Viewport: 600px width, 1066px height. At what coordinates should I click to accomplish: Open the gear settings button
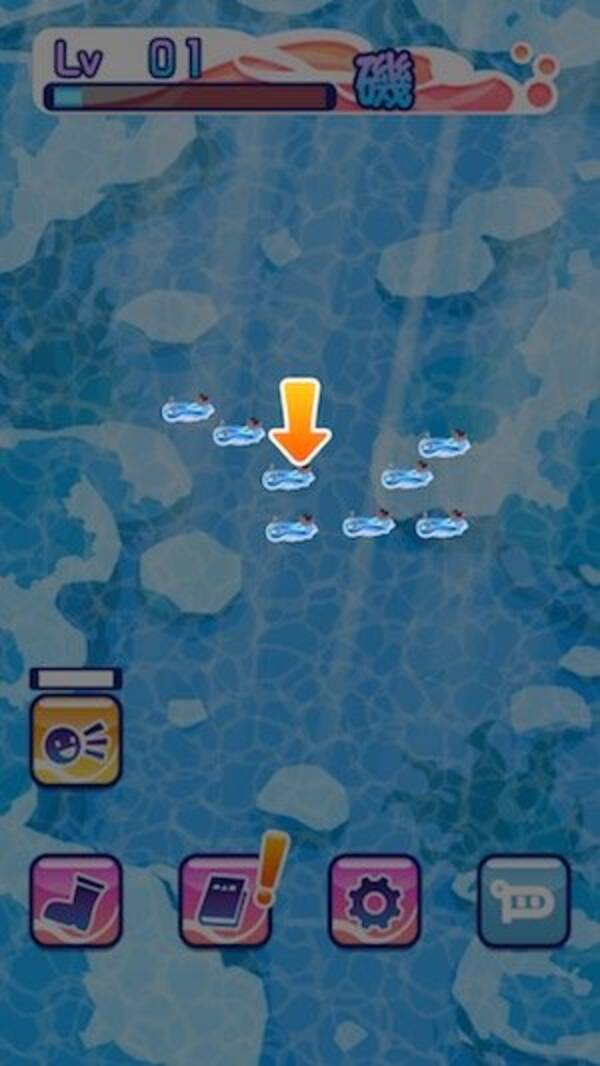pos(375,900)
